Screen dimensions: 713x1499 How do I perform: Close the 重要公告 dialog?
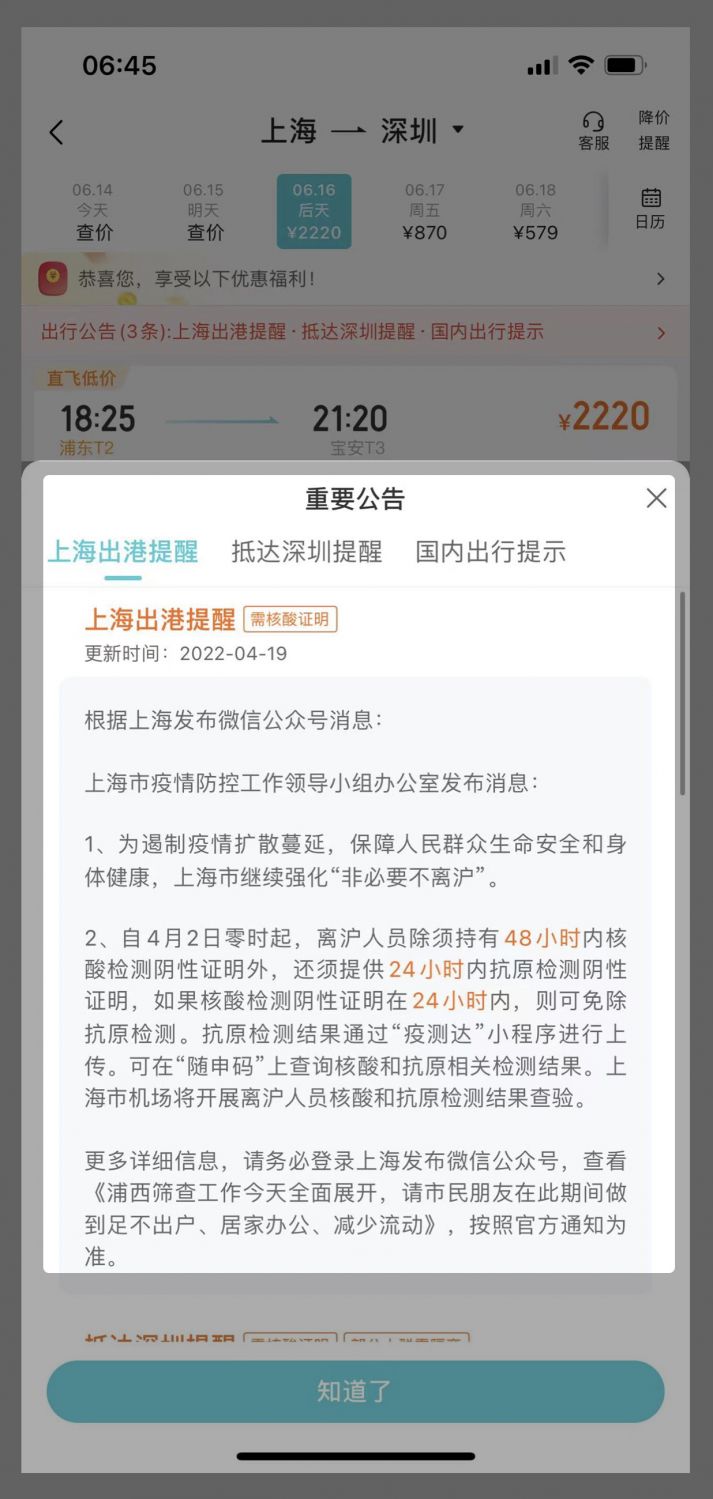(x=656, y=498)
